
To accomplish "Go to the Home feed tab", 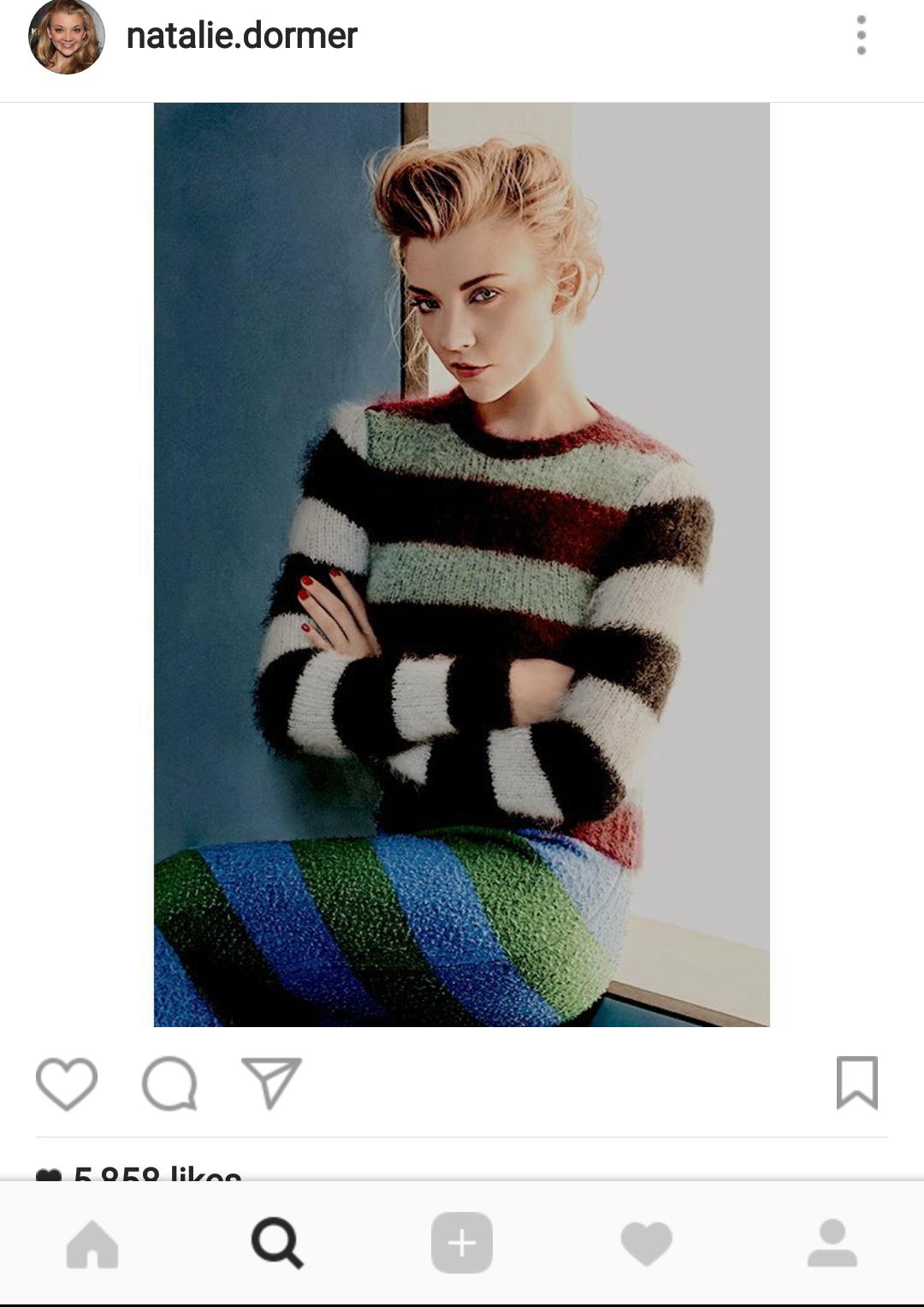I will tap(92, 1244).
